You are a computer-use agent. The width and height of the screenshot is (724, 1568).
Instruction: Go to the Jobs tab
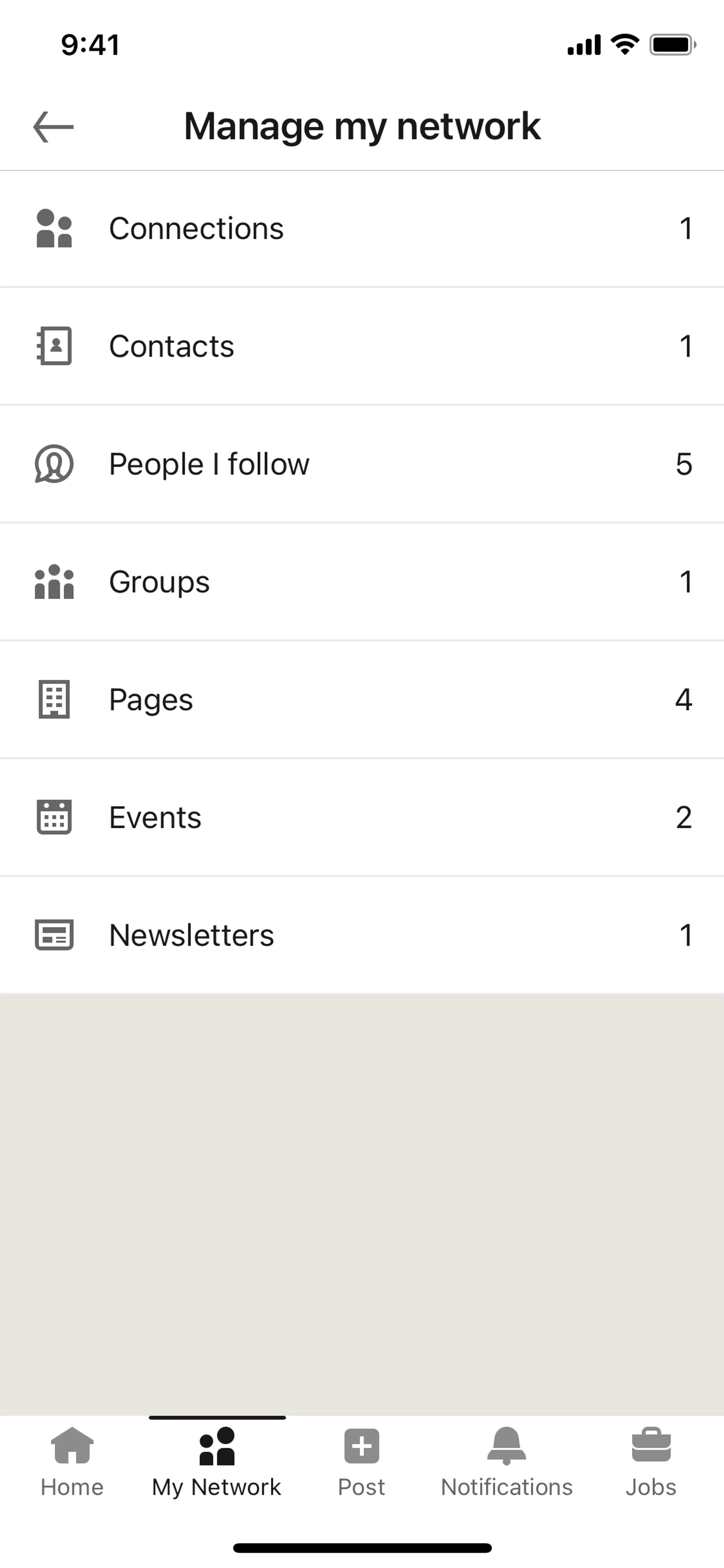651,1461
